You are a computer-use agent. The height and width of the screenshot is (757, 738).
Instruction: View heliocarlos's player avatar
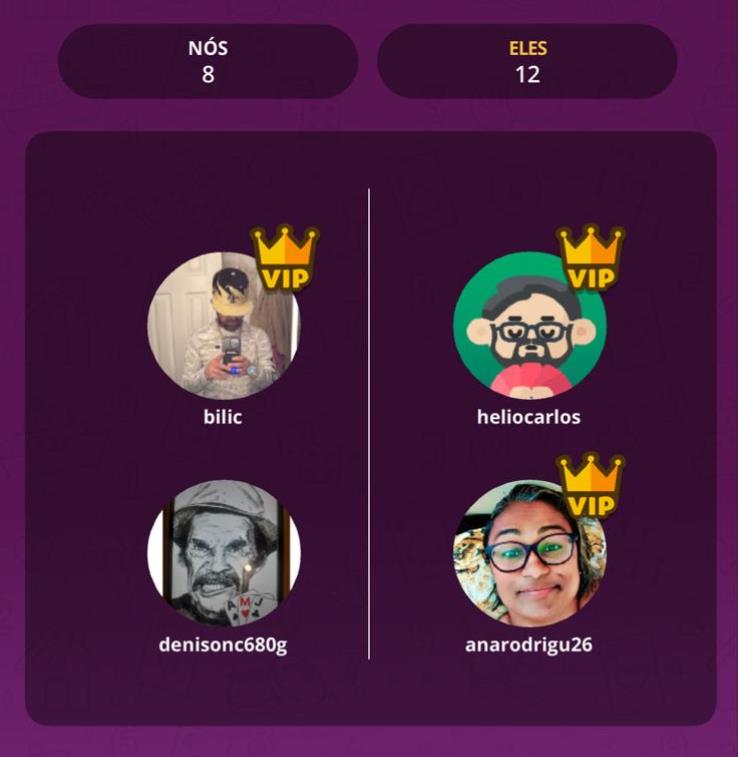point(529,326)
